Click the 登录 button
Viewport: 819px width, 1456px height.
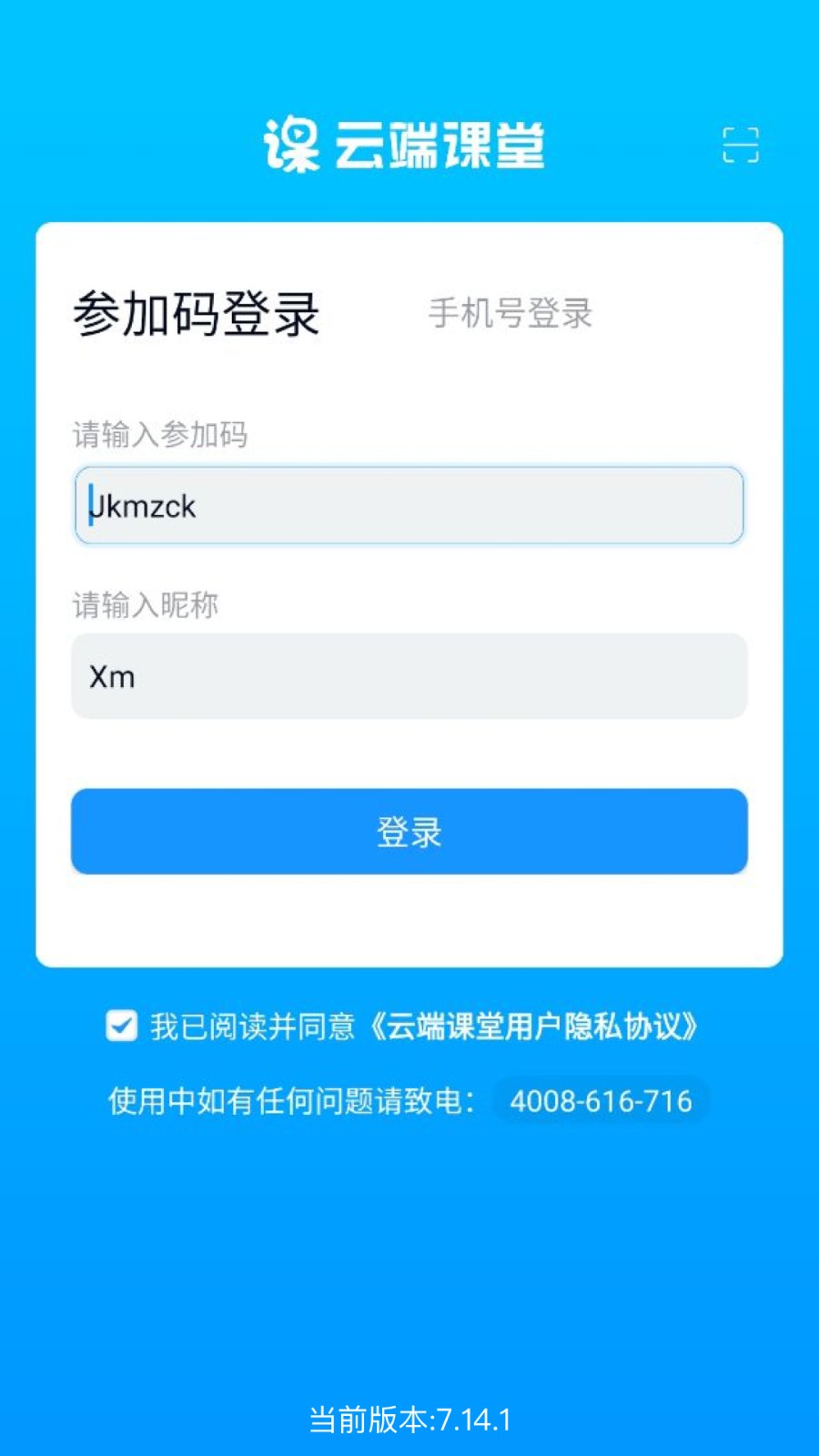point(408,831)
